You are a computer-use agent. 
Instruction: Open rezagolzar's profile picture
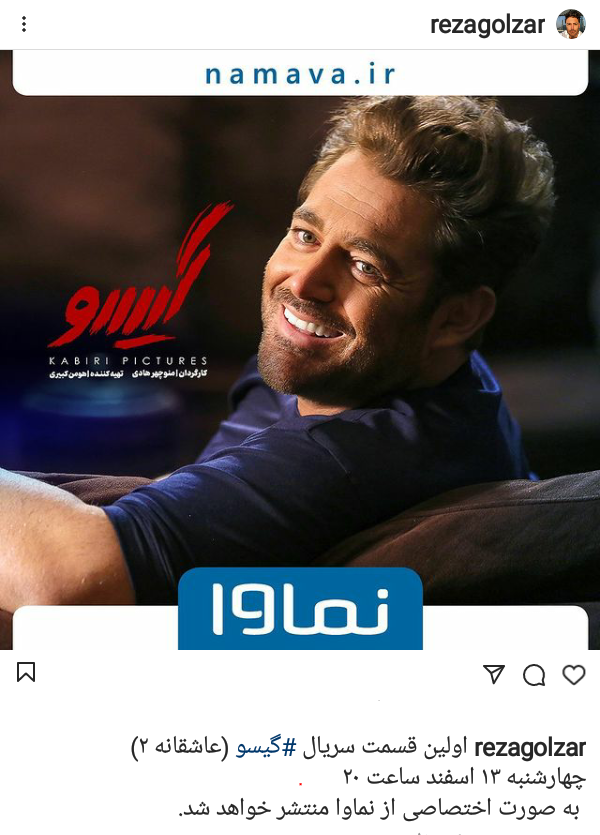[x=571, y=24]
